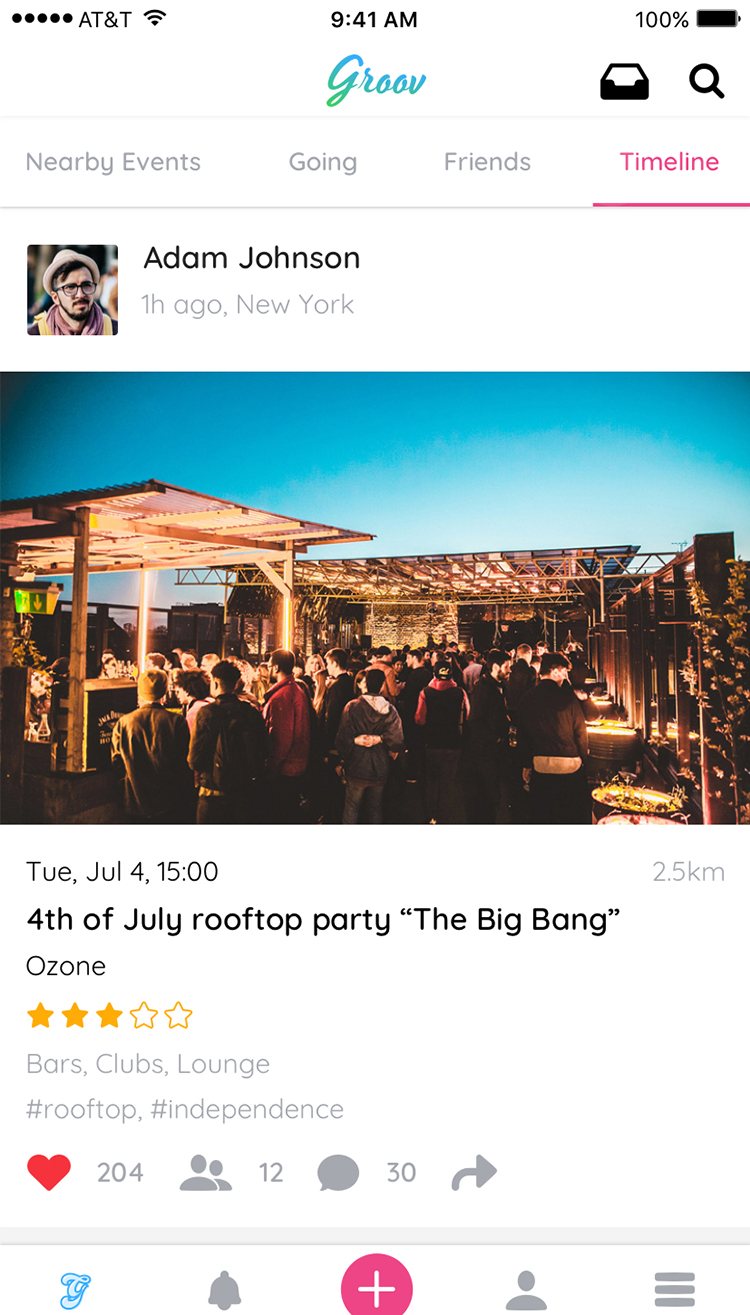750x1315 pixels.
Task: Go to the Groov home tab
Action: [76, 1290]
